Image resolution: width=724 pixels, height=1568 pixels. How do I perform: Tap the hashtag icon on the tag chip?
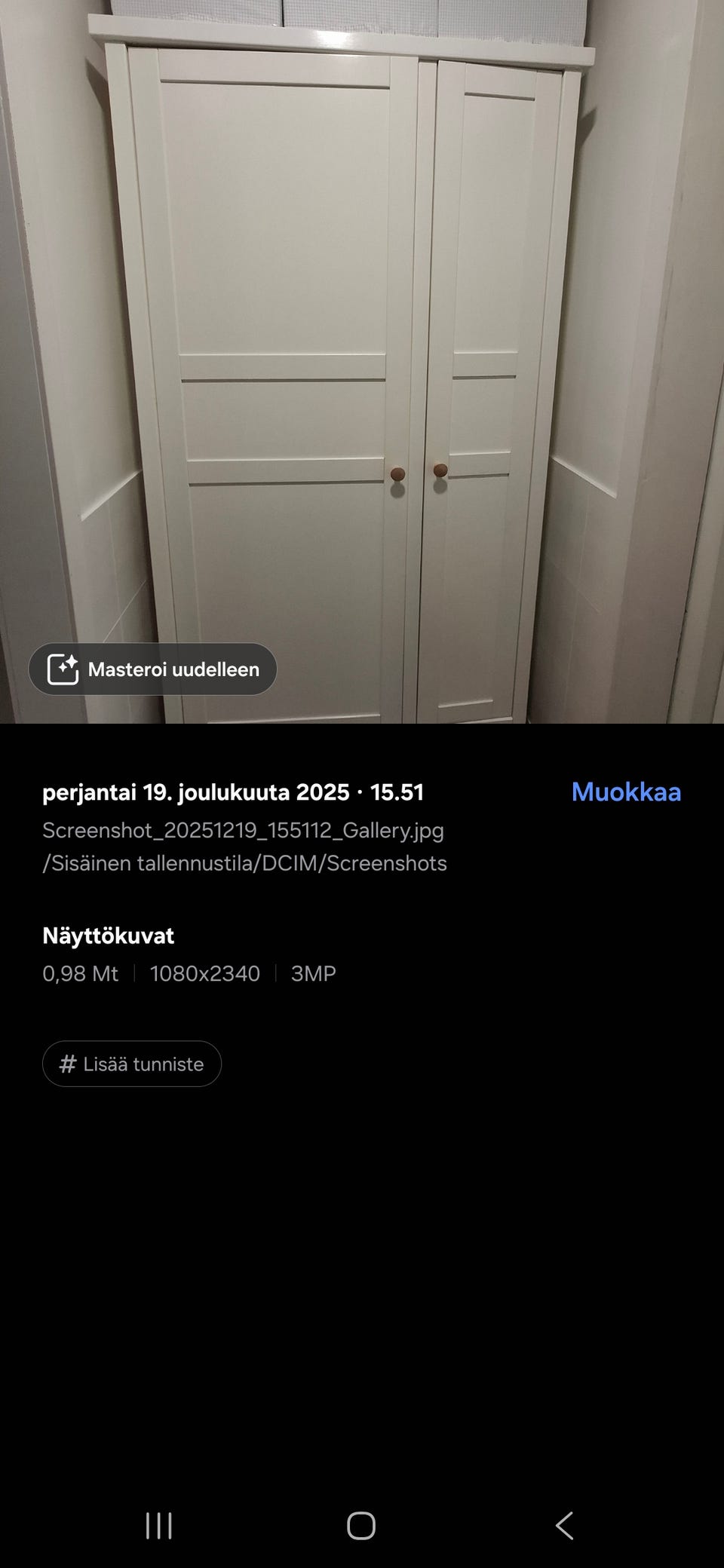69,1064
